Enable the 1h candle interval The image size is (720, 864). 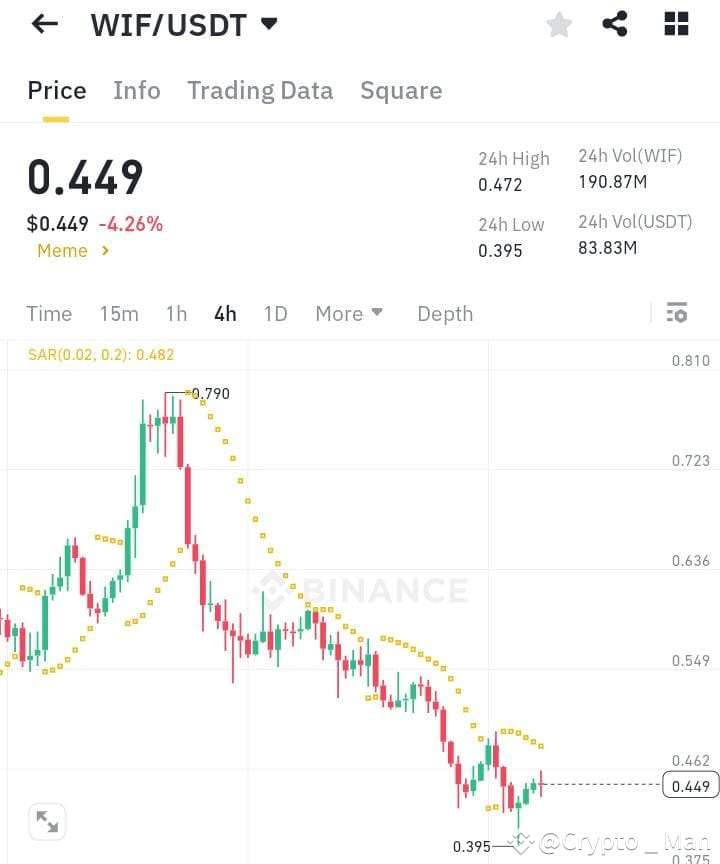(x=176, y=313)
